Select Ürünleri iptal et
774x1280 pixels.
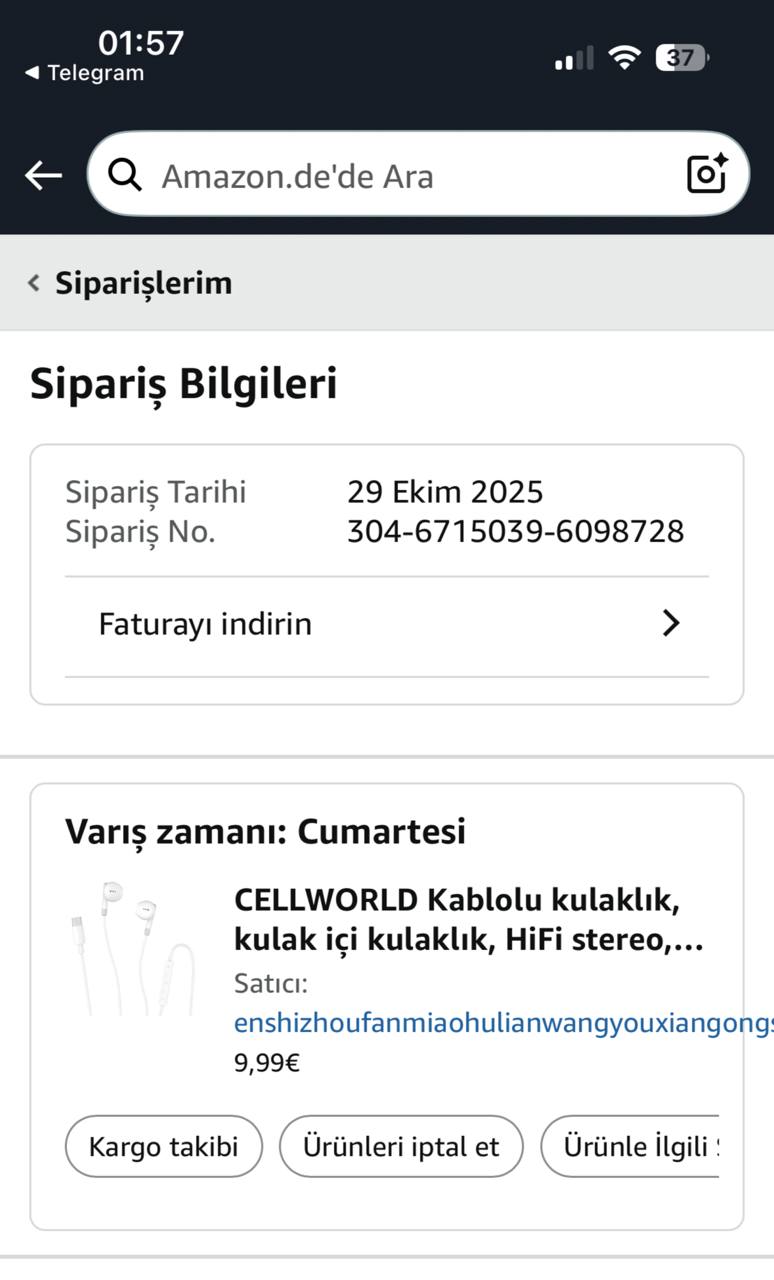[x=401, y=1146]
